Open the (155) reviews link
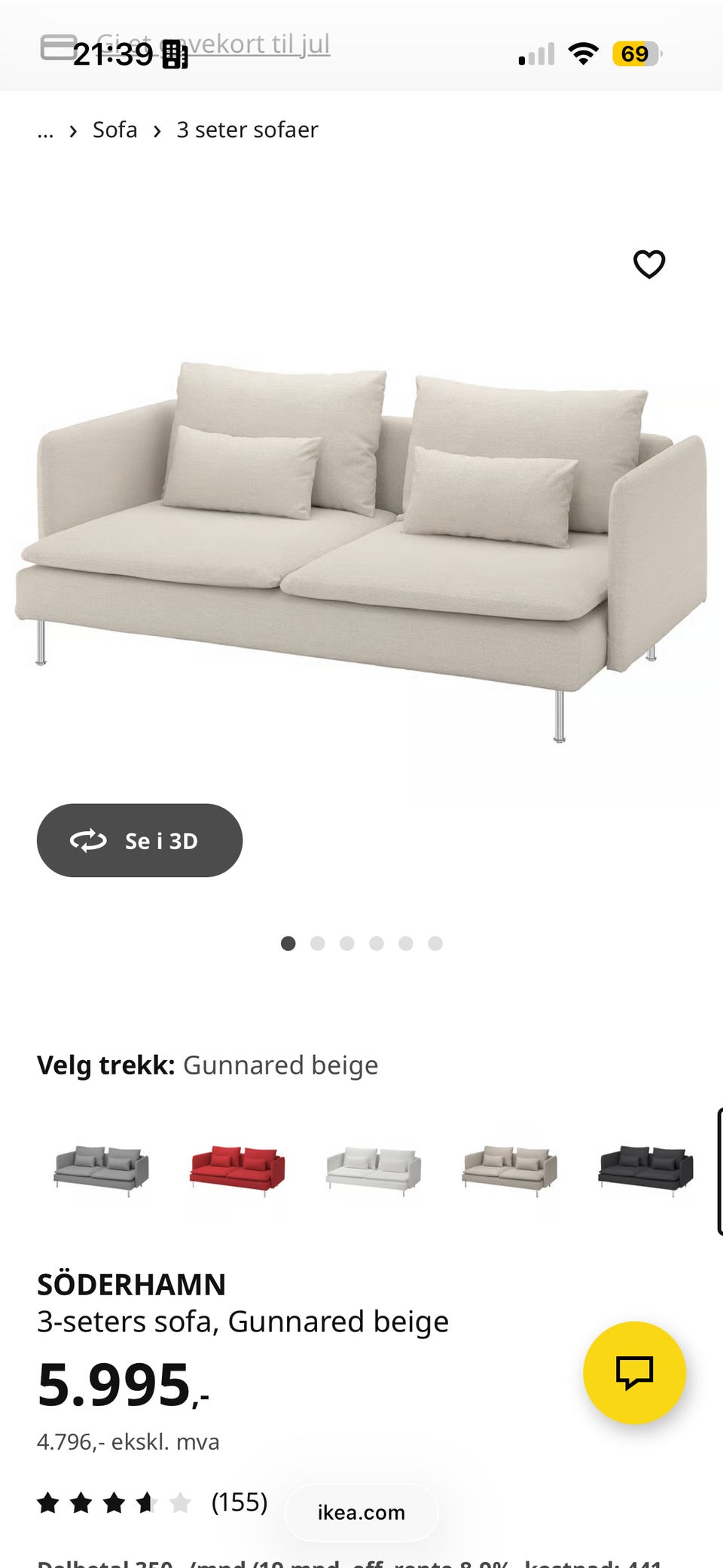Screen dimensions: 723x1568 [238, 1502]
